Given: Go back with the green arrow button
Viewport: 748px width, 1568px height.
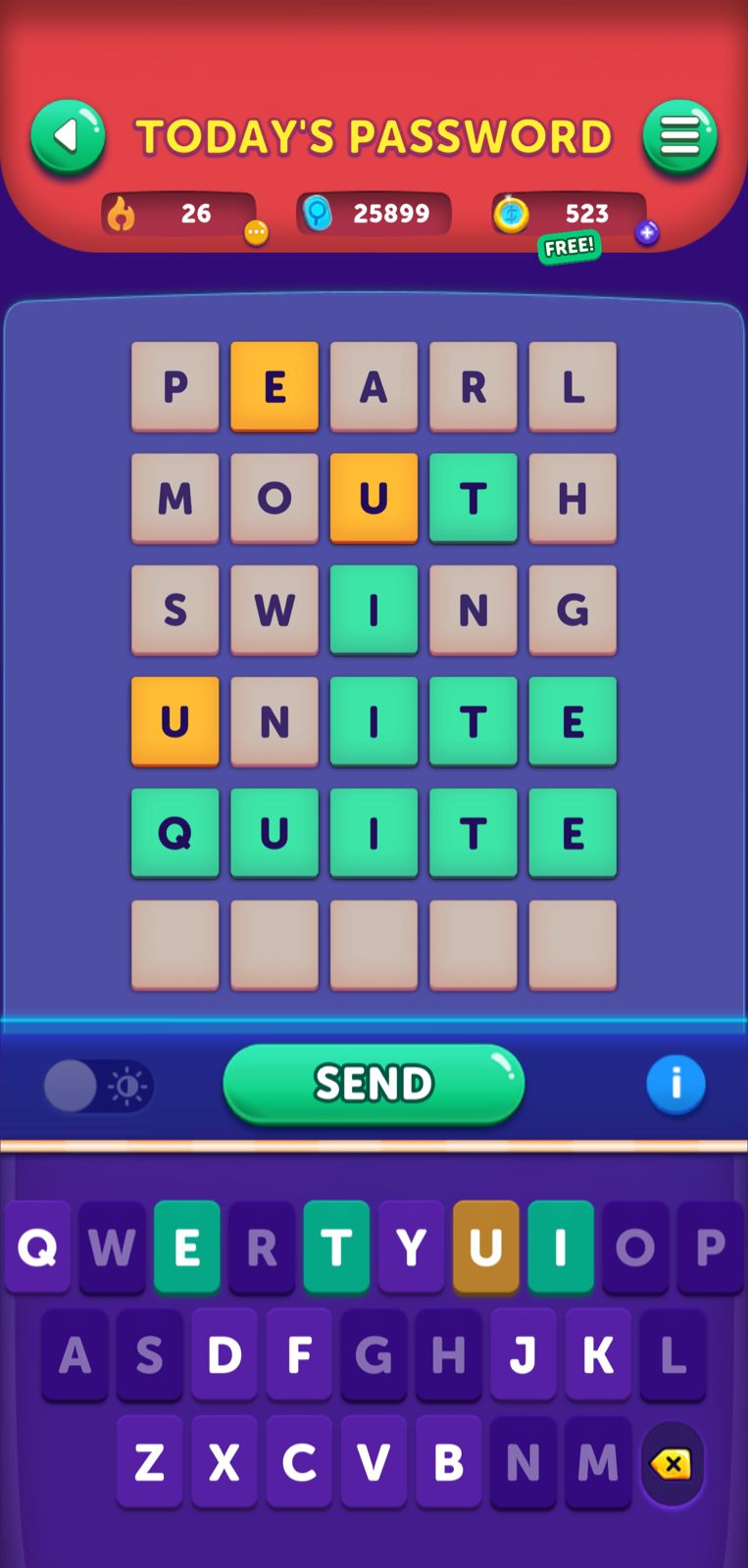Looking at the screenshot, I should (68, 136).
